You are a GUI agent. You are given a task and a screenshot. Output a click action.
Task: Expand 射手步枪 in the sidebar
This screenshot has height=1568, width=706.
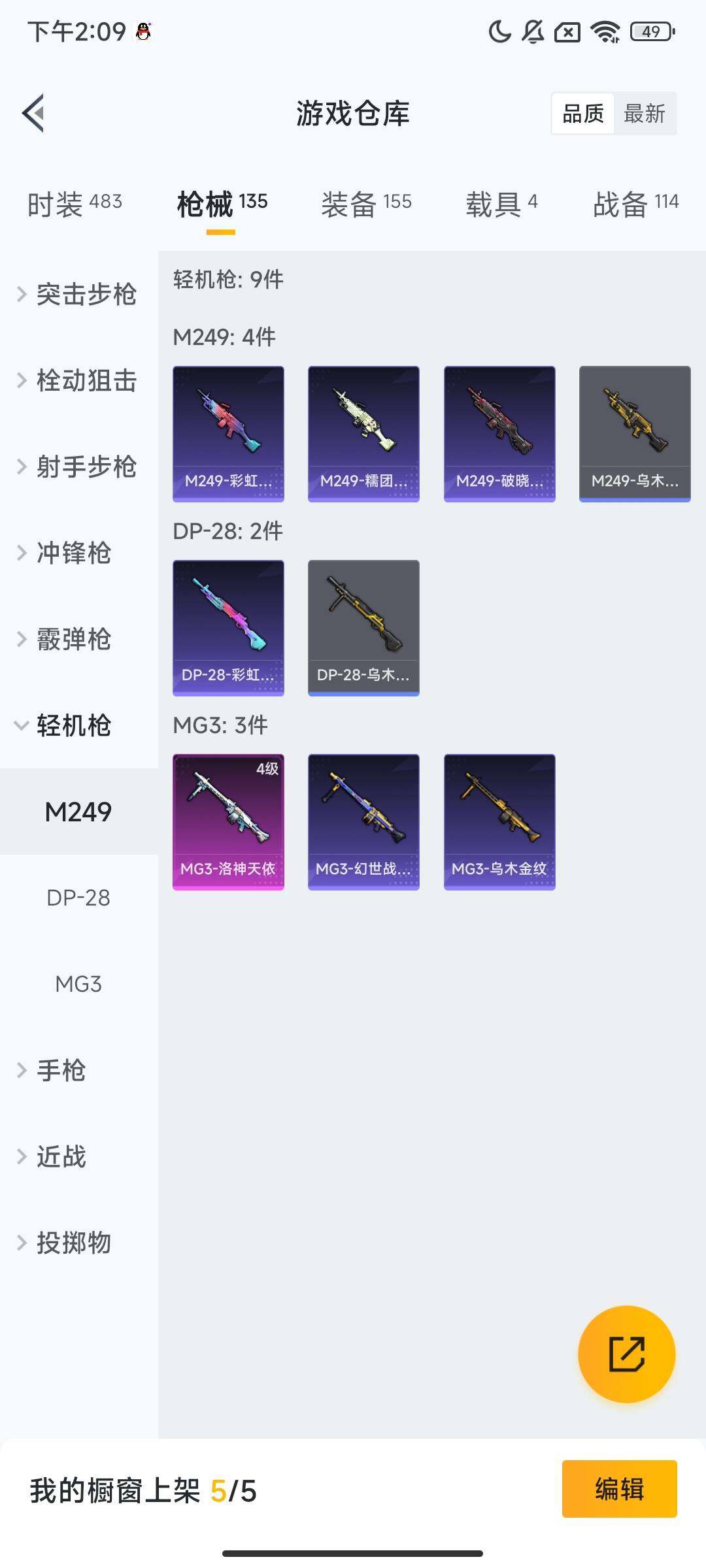point(77,466)
